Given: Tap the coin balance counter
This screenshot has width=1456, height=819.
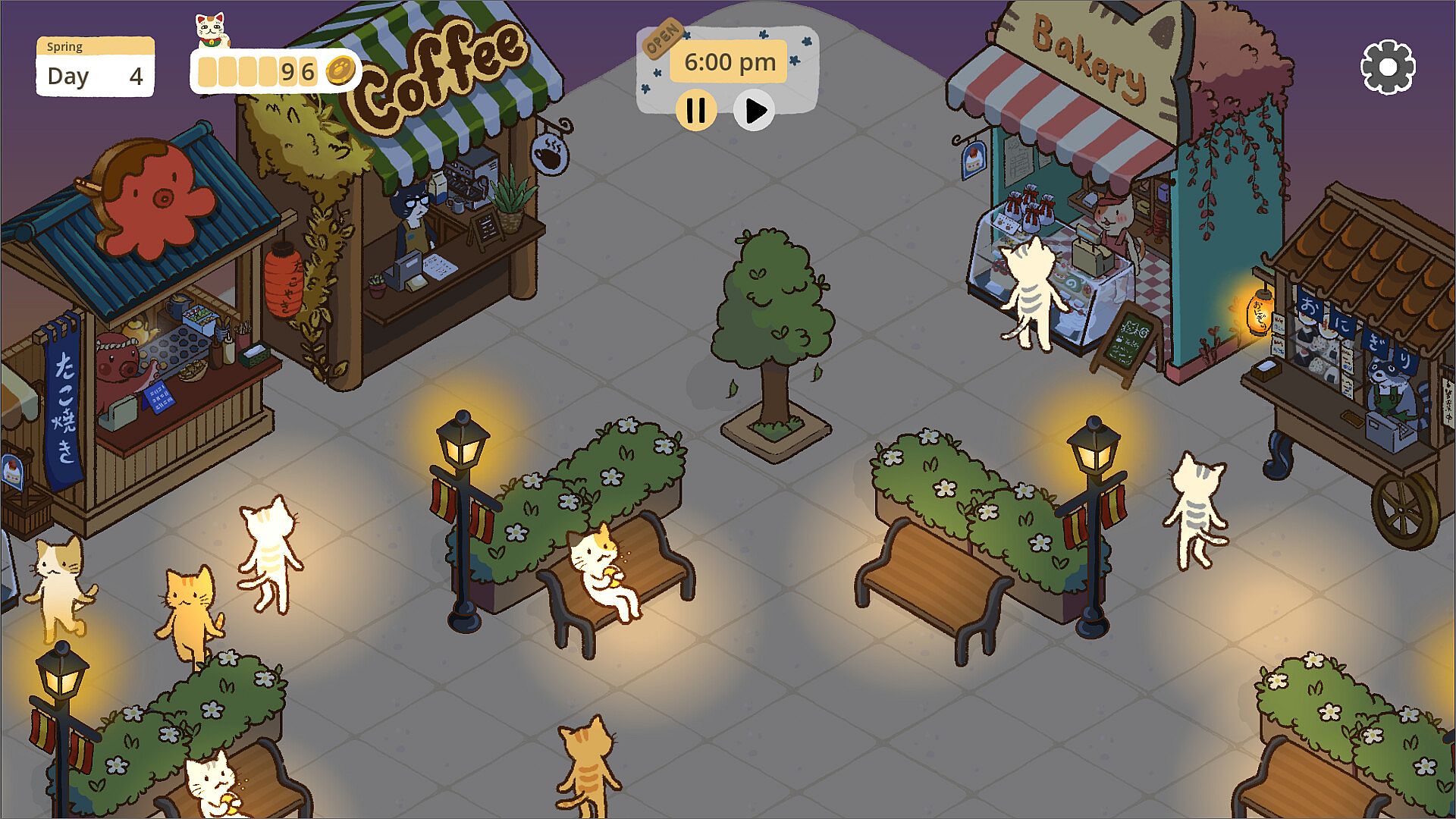Looking at the screenshot, I should pyautogui.click(x=275, y=72).
